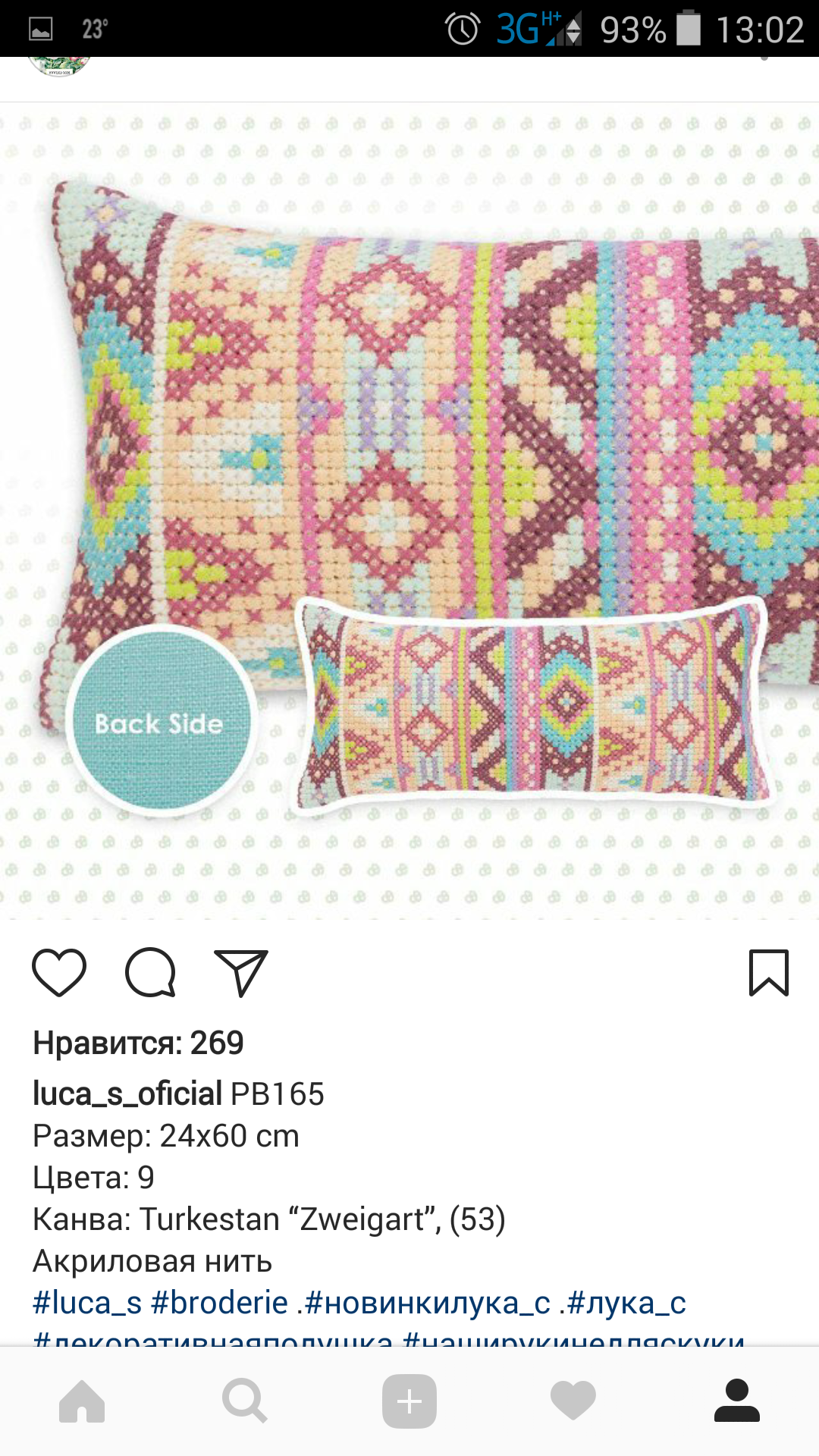Share this post via direct message
The image size is (819, 1456).
pos(241,972)
